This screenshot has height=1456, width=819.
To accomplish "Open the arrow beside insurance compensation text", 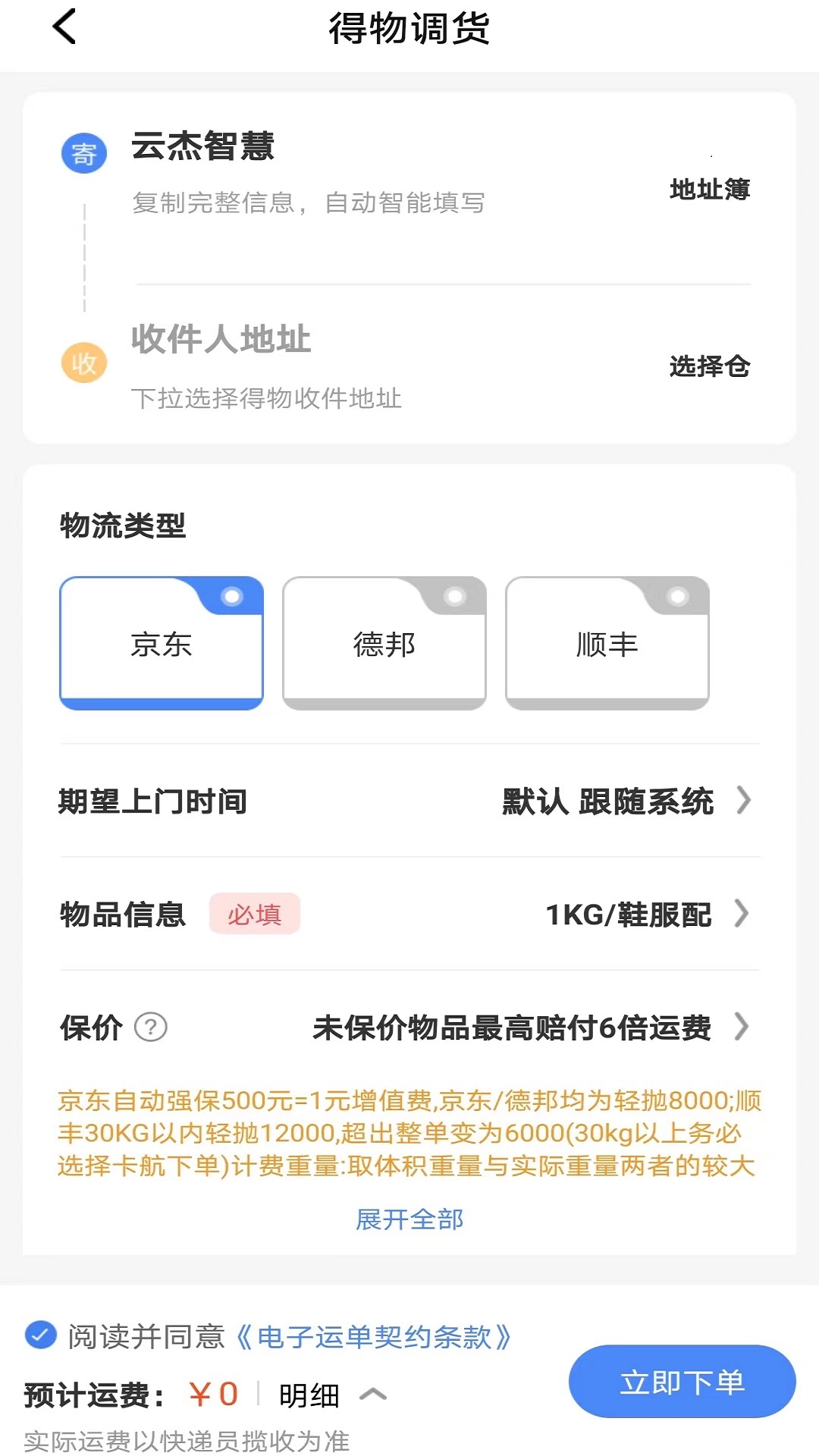I will coord(744,1028).
